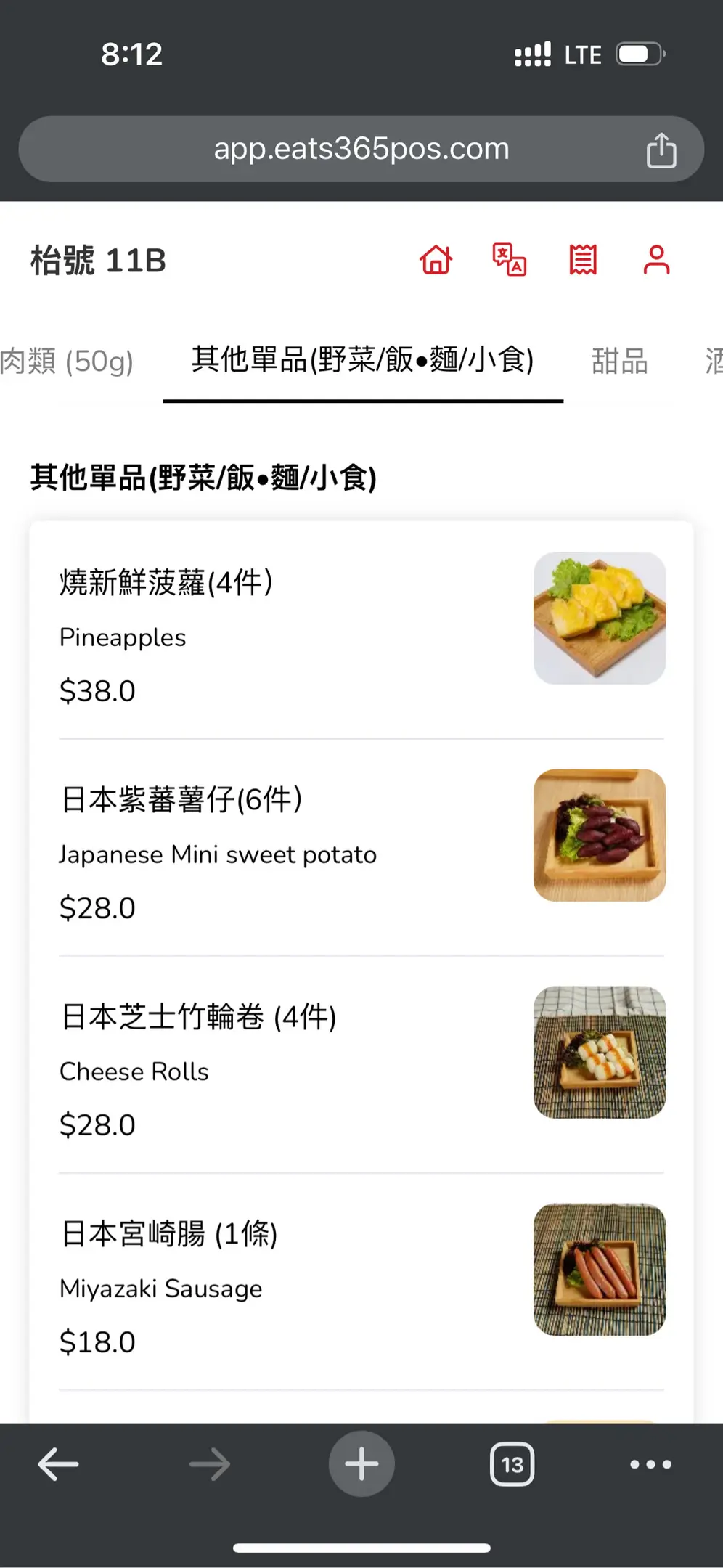Open the browser's more options menu
Viewport: 723px width, 1568px height.
click(x=650, y=1464)
